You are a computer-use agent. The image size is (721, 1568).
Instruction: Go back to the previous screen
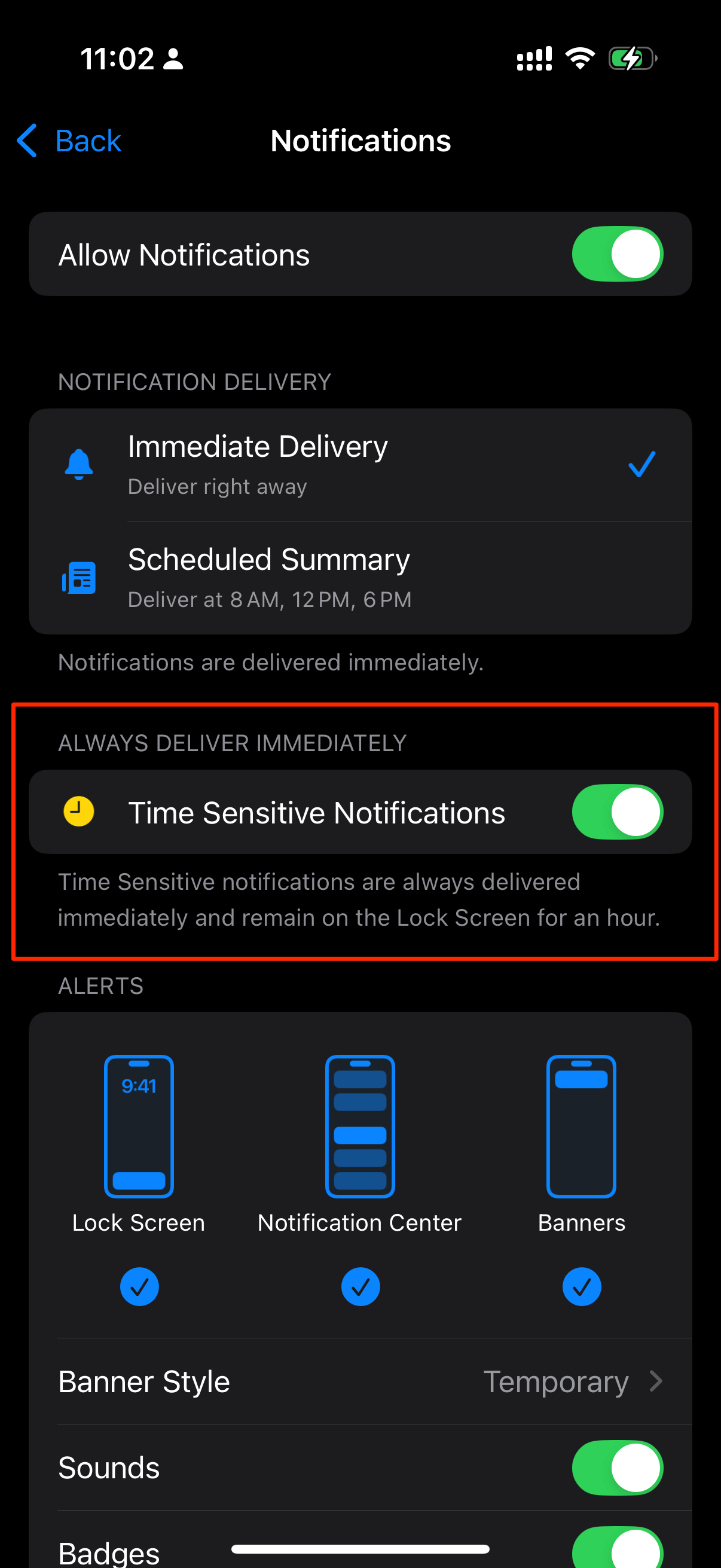coord(69,141)
